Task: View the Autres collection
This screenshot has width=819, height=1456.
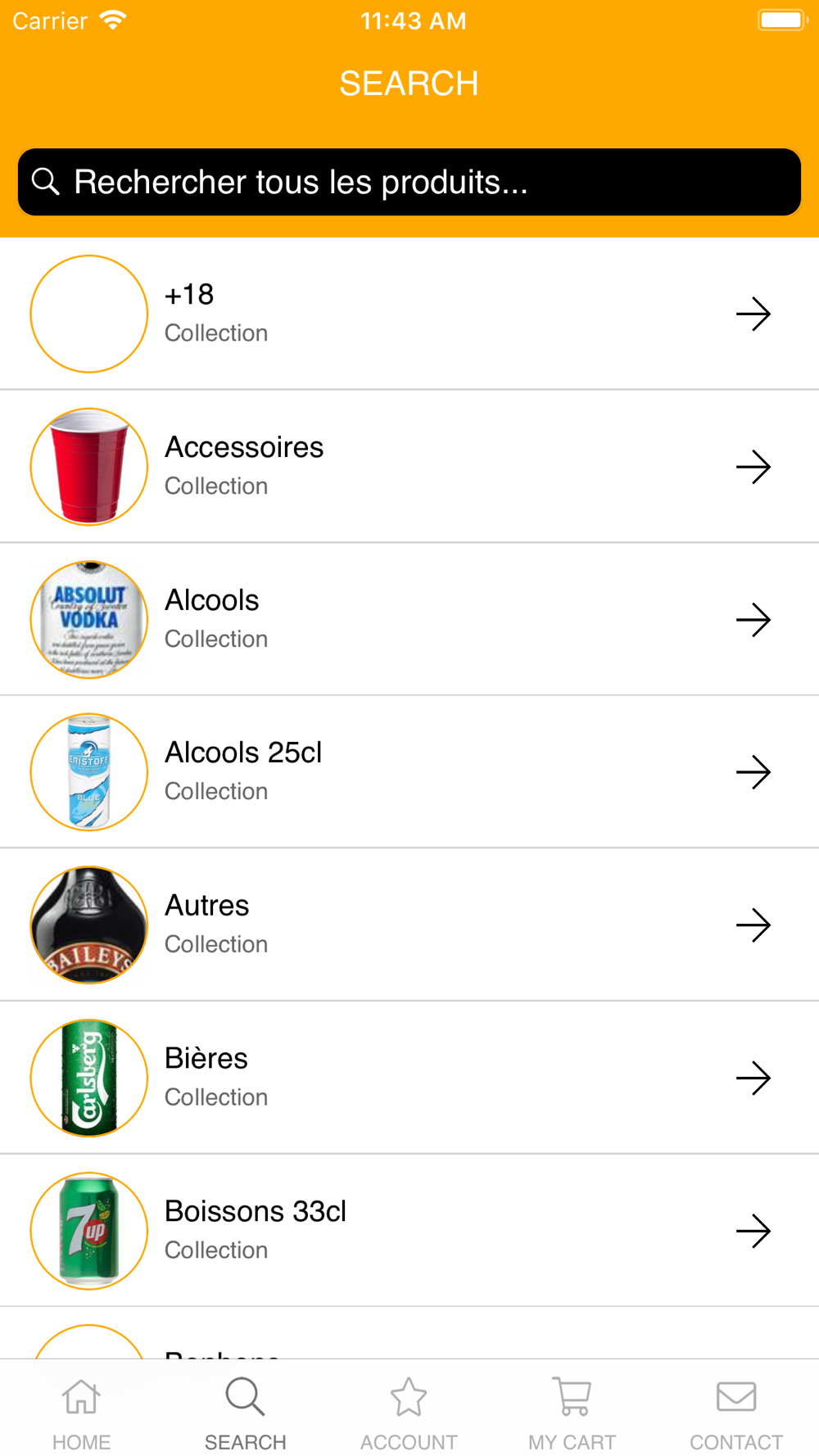Action: click(409, 925)
